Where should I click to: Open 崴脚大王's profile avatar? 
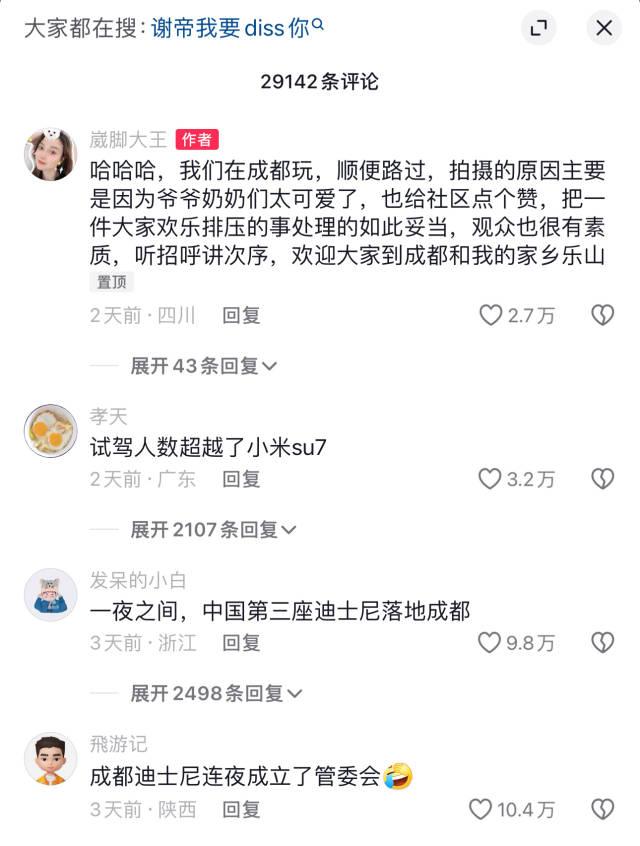(x=50, y=154)
